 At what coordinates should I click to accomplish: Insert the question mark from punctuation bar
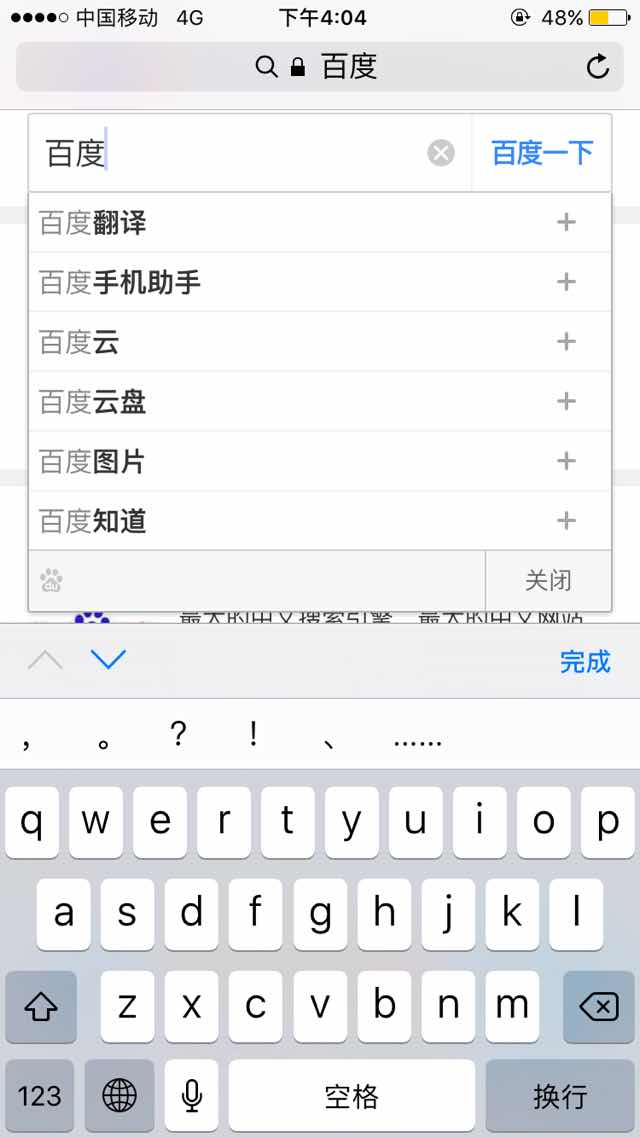pos(178,735)
